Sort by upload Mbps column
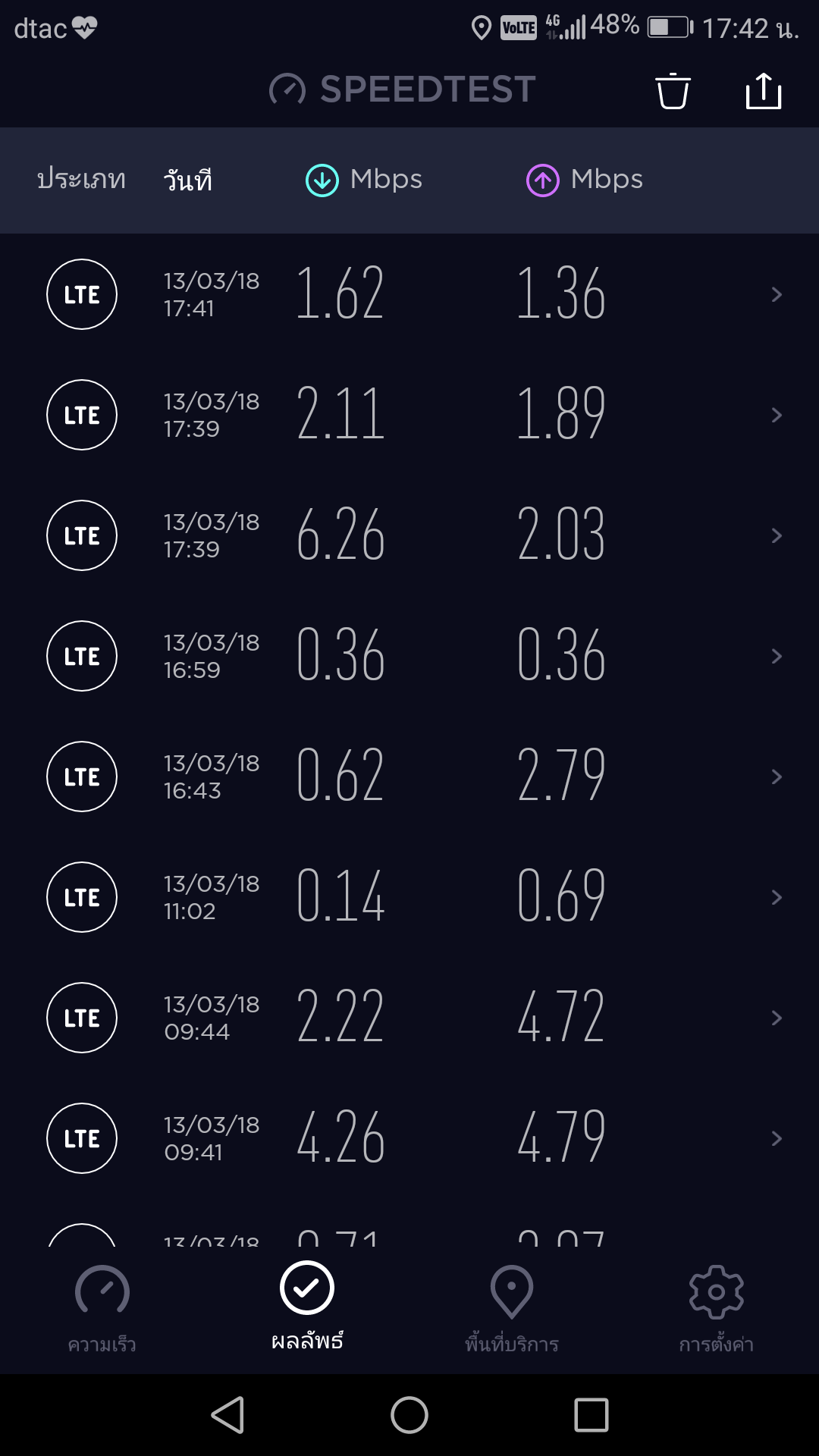Screen dimensions: 819x1456 tap(585, 180)
